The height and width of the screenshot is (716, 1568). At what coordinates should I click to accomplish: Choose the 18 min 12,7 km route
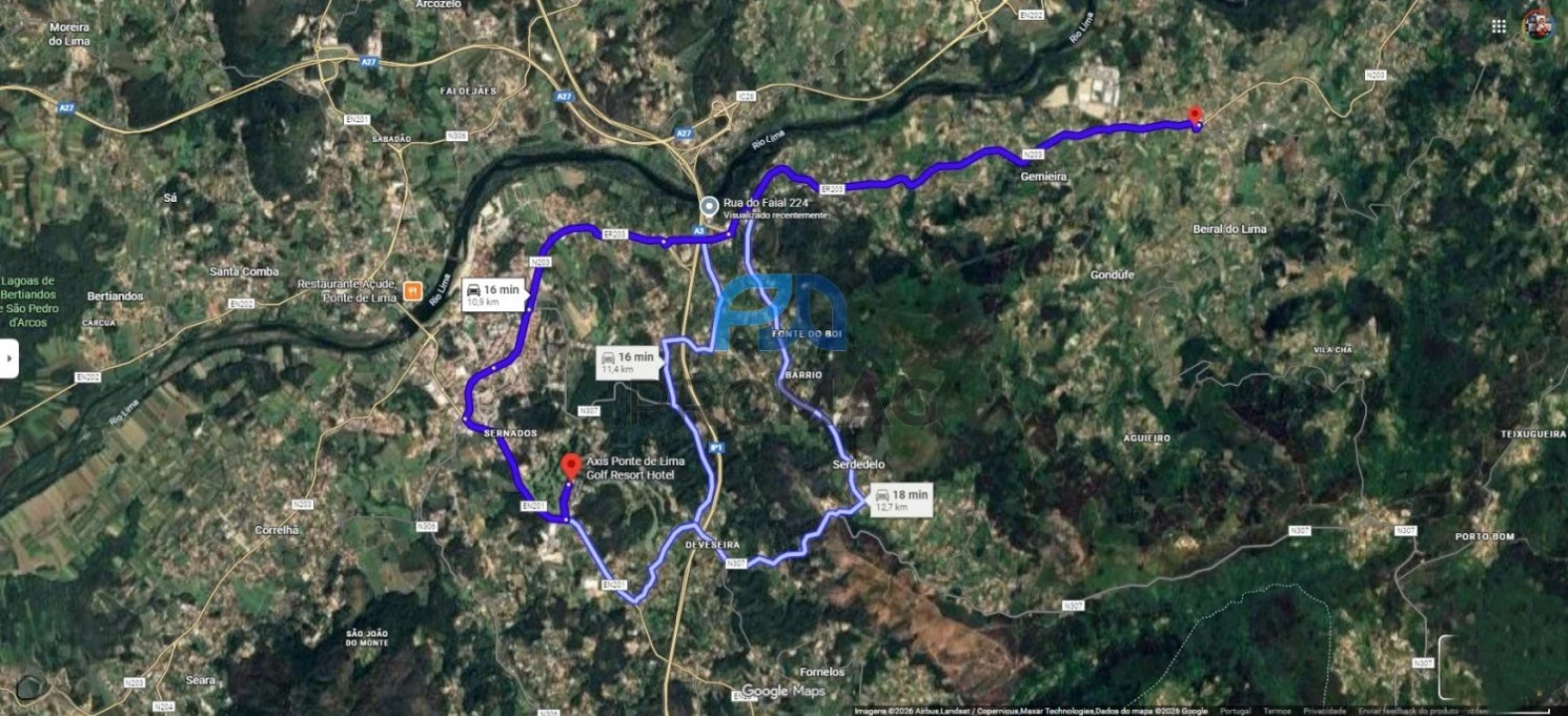[x=902, y=499]
